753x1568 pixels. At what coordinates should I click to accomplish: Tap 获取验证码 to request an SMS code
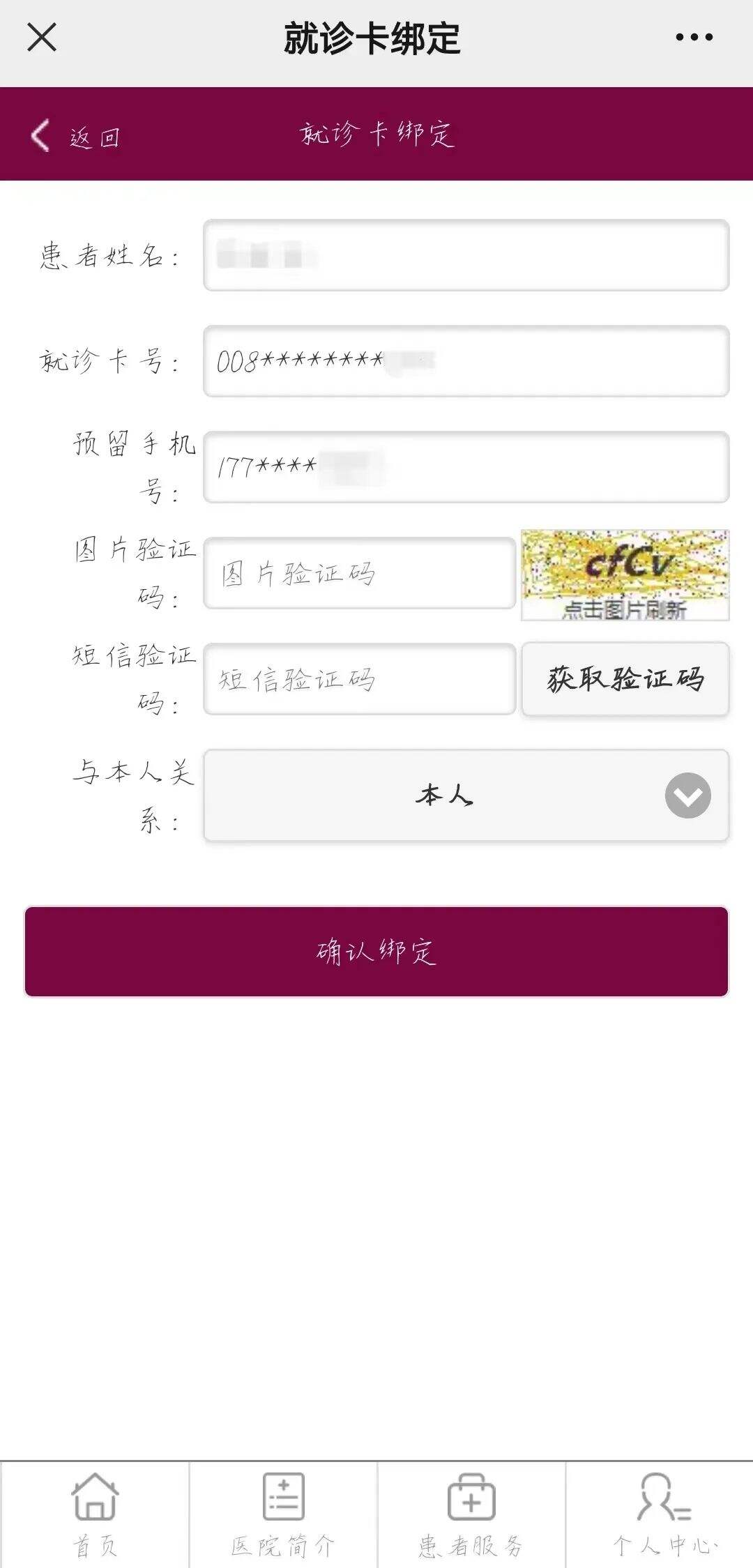click(x=625, y=679)
